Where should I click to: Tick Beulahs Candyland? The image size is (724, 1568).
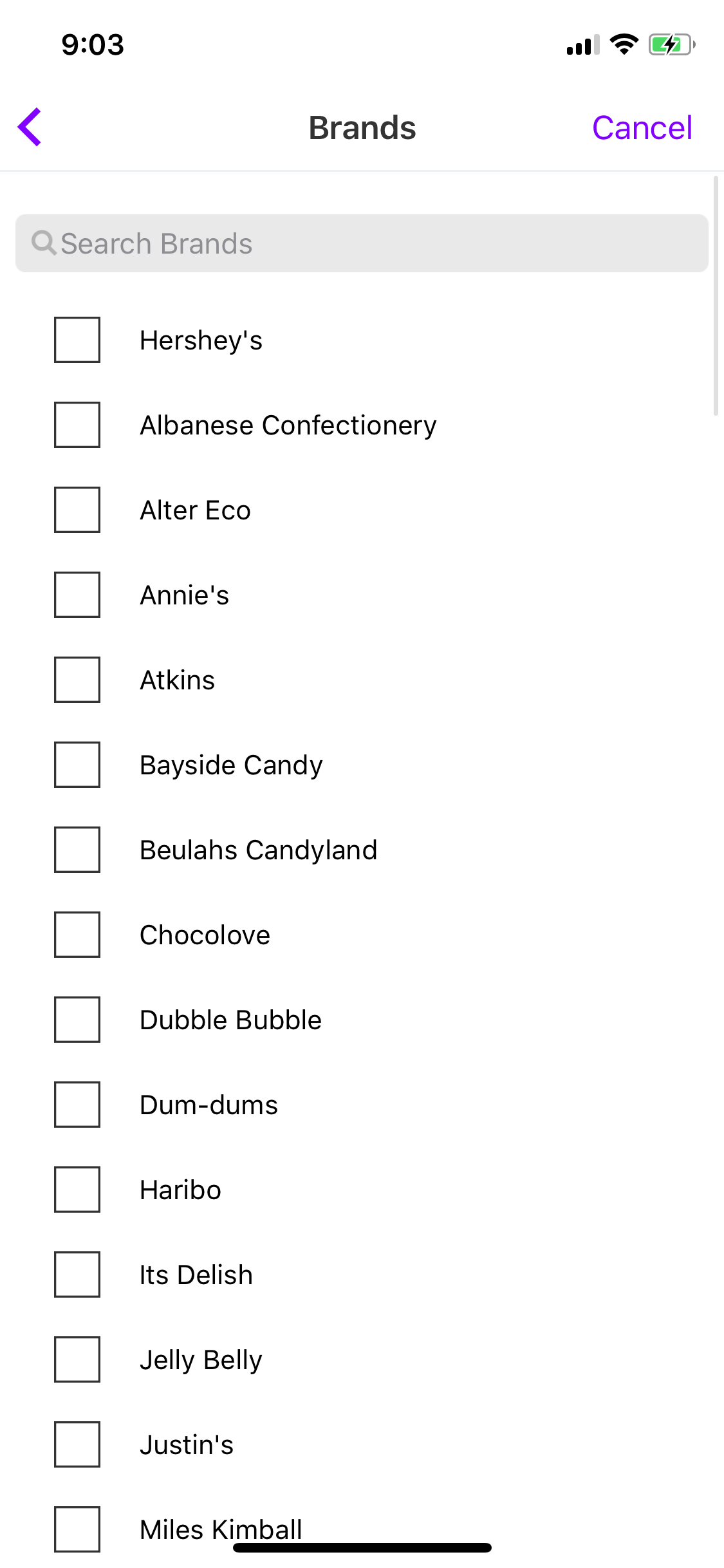(77, 850)
